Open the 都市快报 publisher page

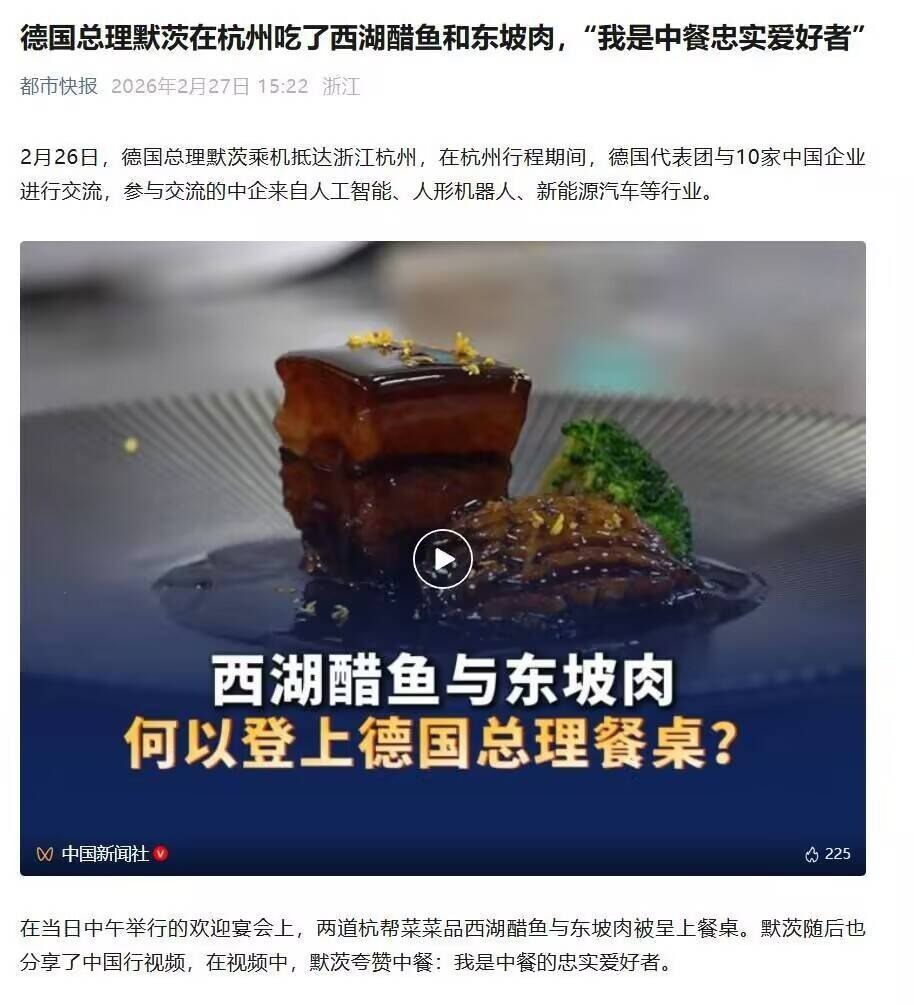[59, 86]
